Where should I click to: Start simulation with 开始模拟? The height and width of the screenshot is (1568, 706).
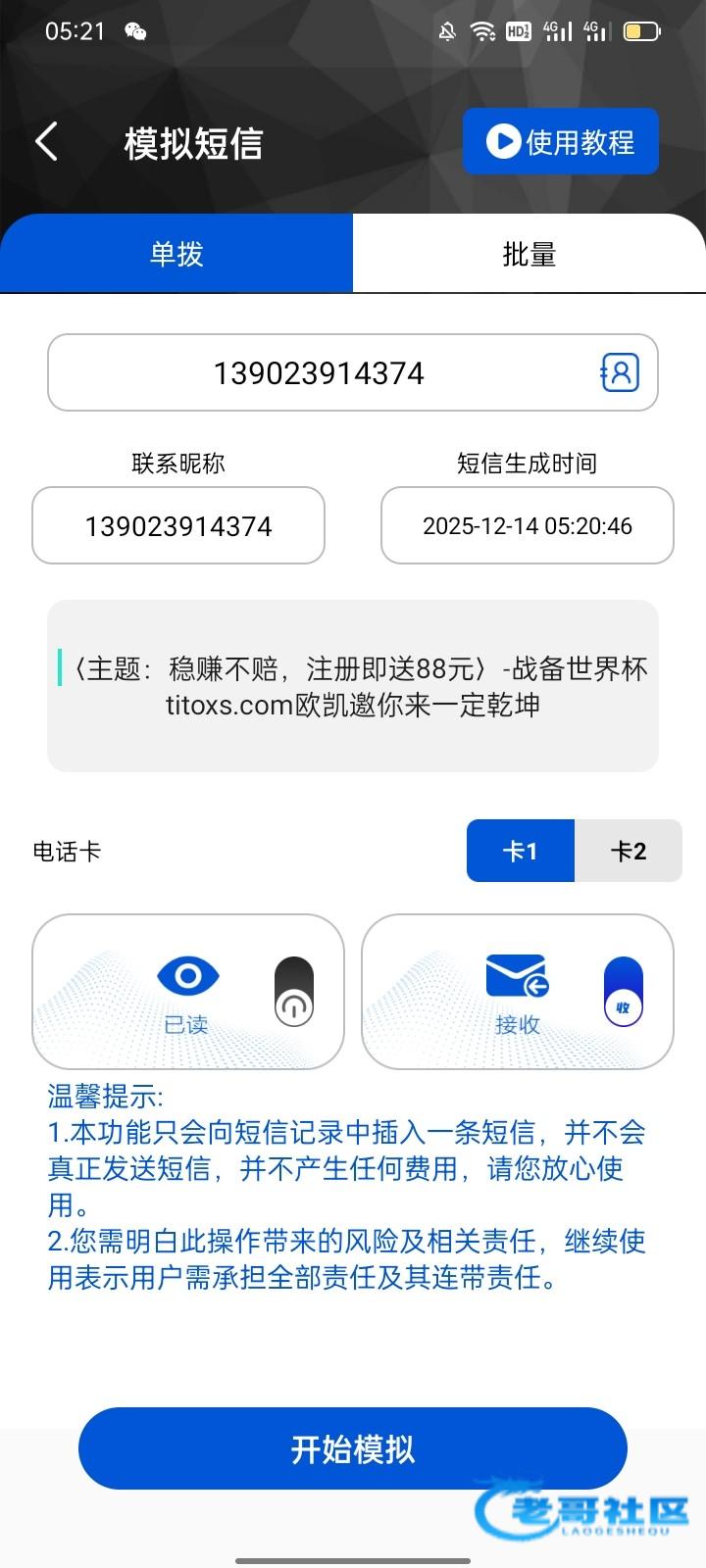pos(353,1448)
